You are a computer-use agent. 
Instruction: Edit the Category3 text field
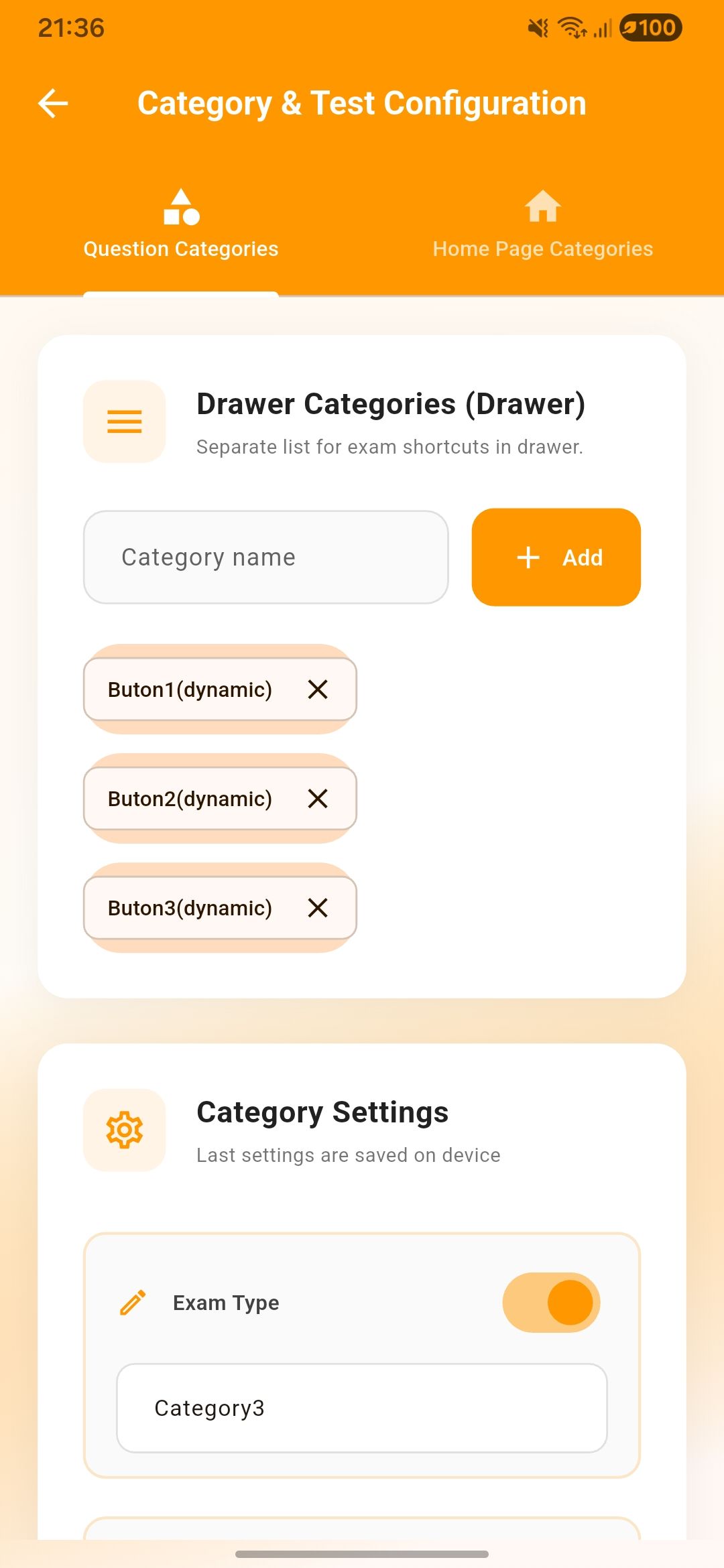[362, 1408]
